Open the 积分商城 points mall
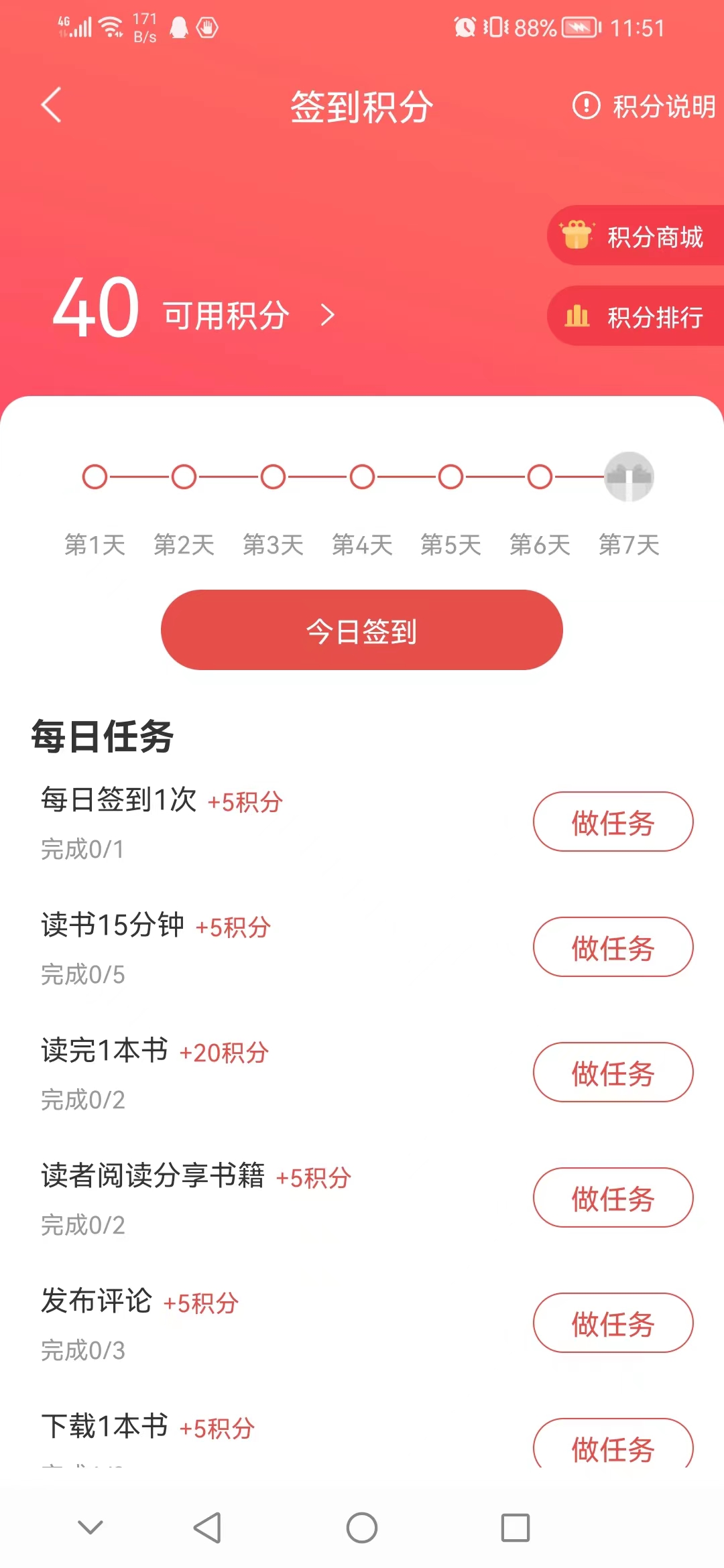Viewport: 724px width, 1568px height. (x=636, y=236)
